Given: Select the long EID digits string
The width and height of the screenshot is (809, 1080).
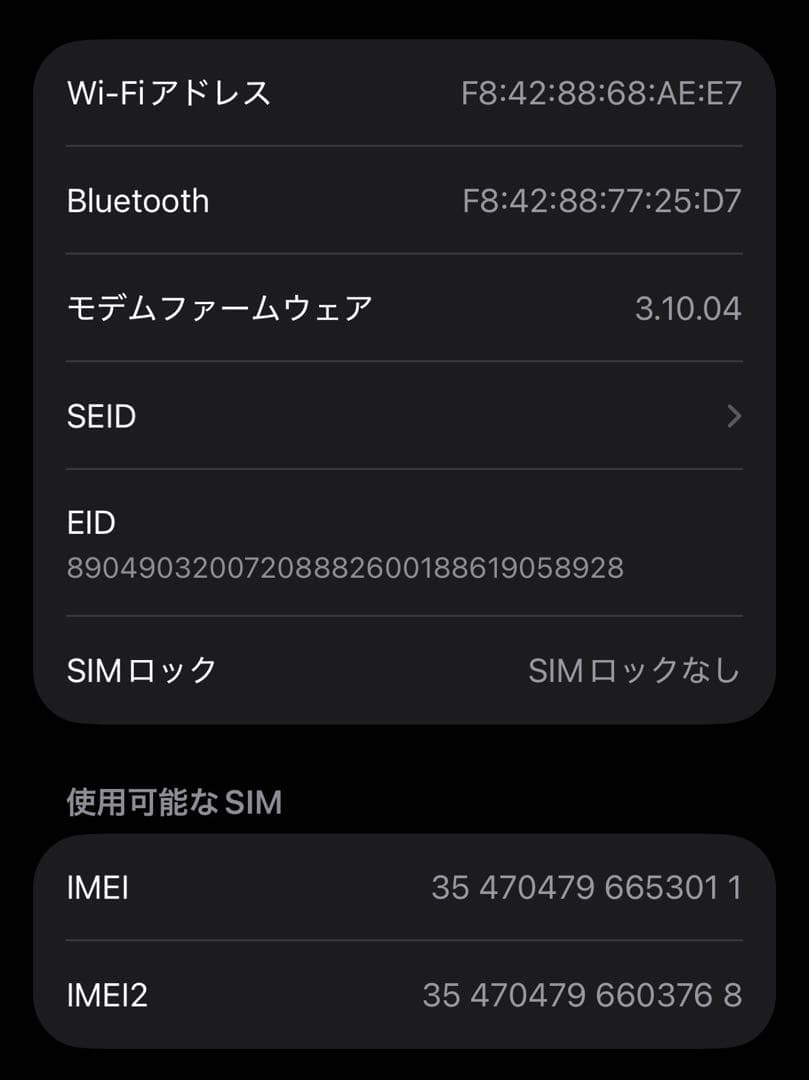Looking at the screenshot, I should [x=345, y=567].
